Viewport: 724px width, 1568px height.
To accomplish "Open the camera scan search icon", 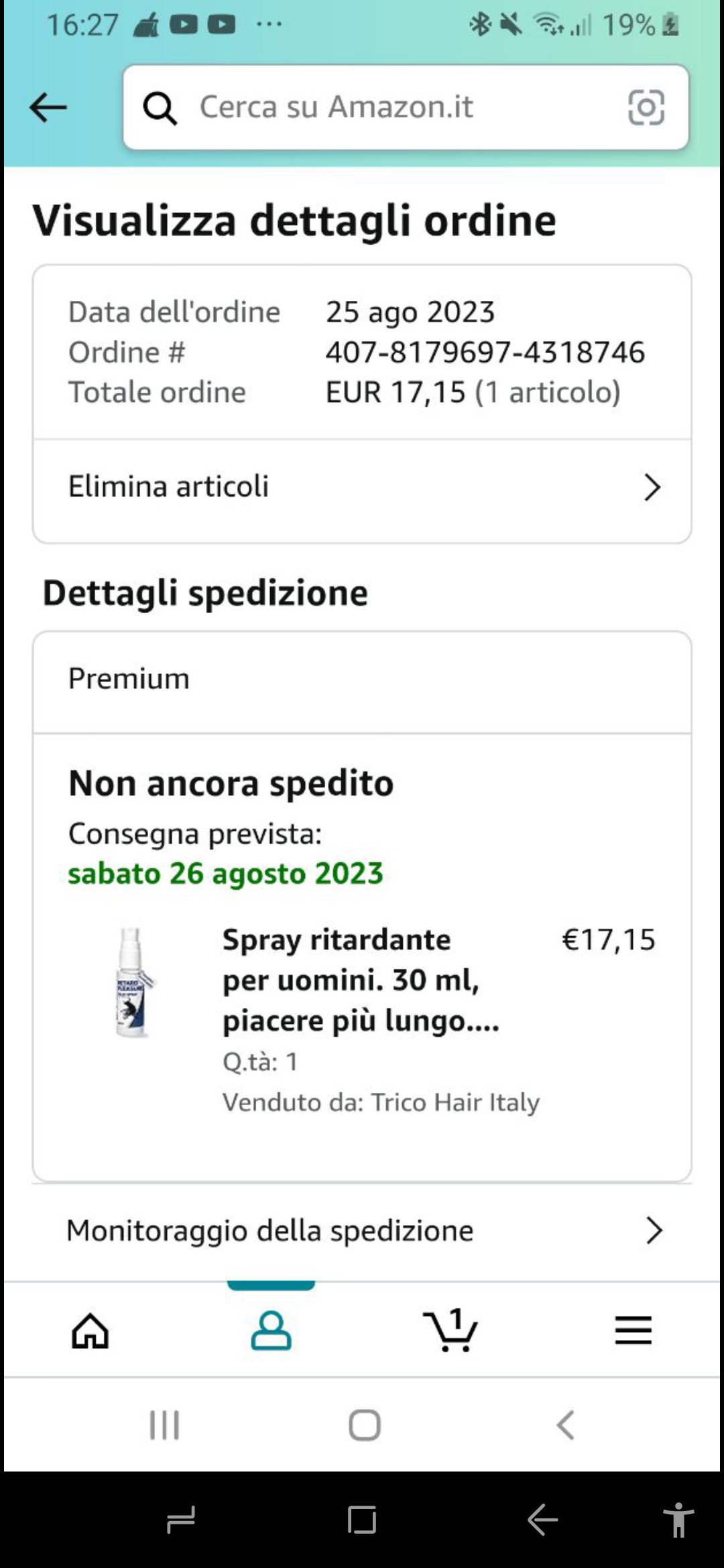I will (x=646, y=107).
